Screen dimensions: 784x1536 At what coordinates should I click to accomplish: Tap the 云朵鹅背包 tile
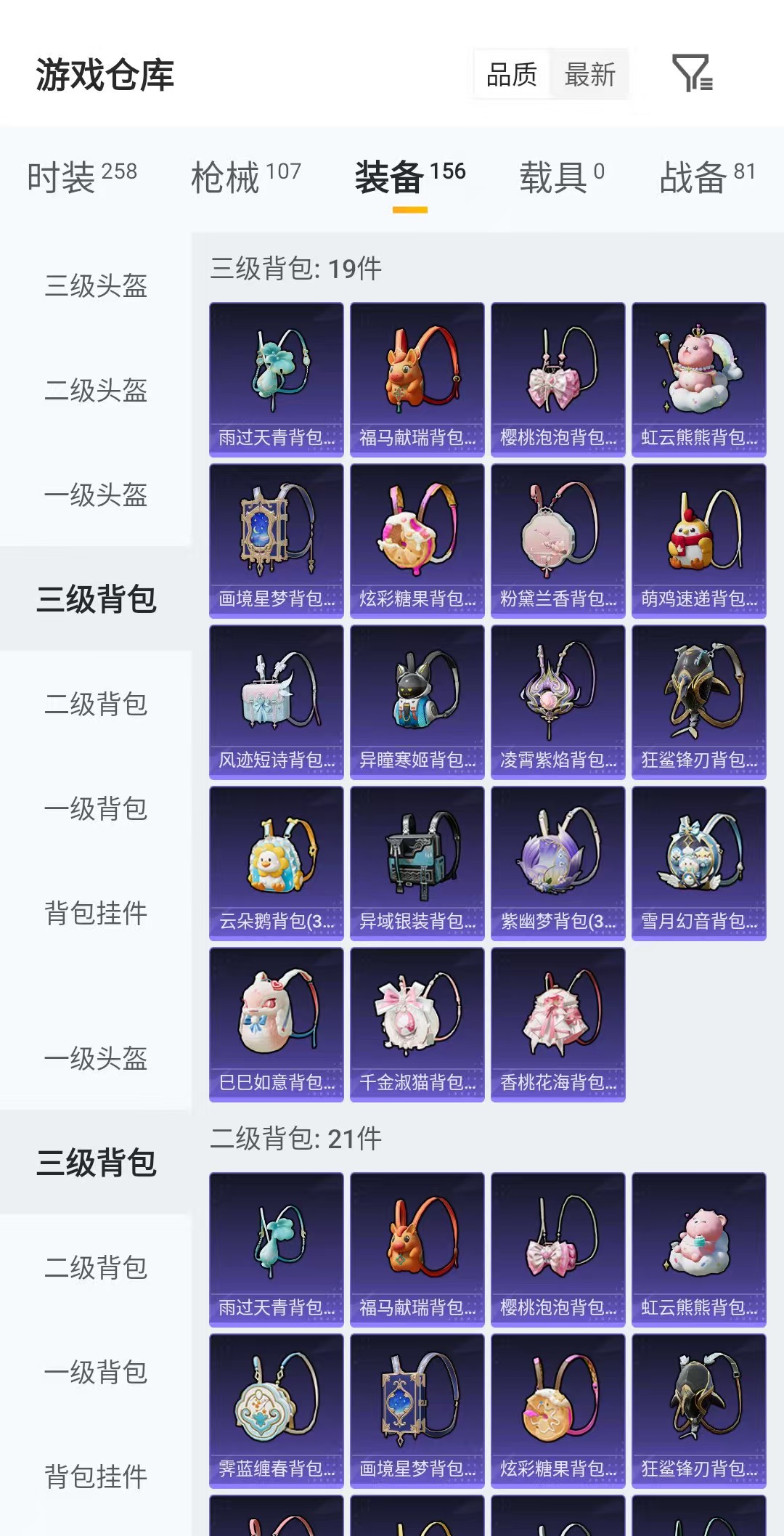276,864
